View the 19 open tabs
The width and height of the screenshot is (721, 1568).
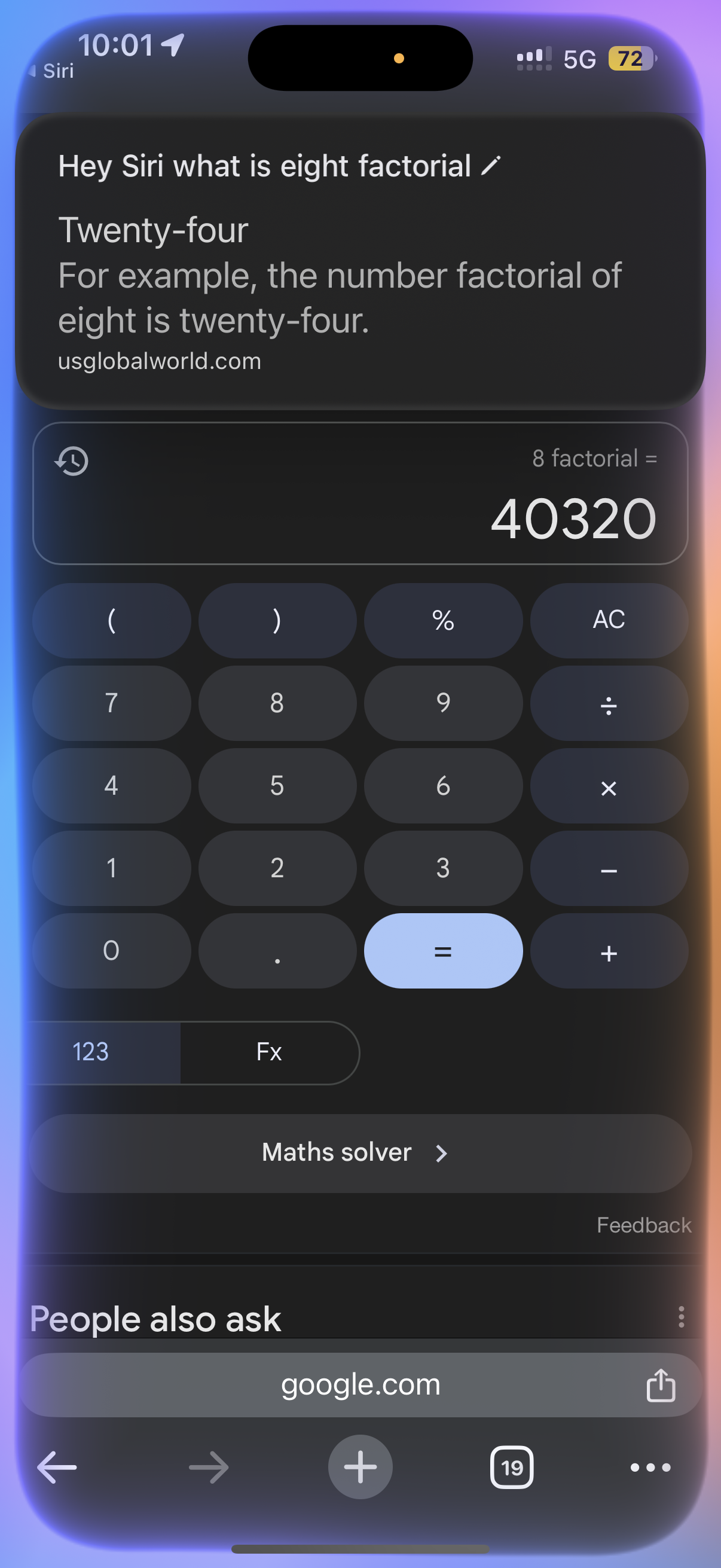[512, 1467]
